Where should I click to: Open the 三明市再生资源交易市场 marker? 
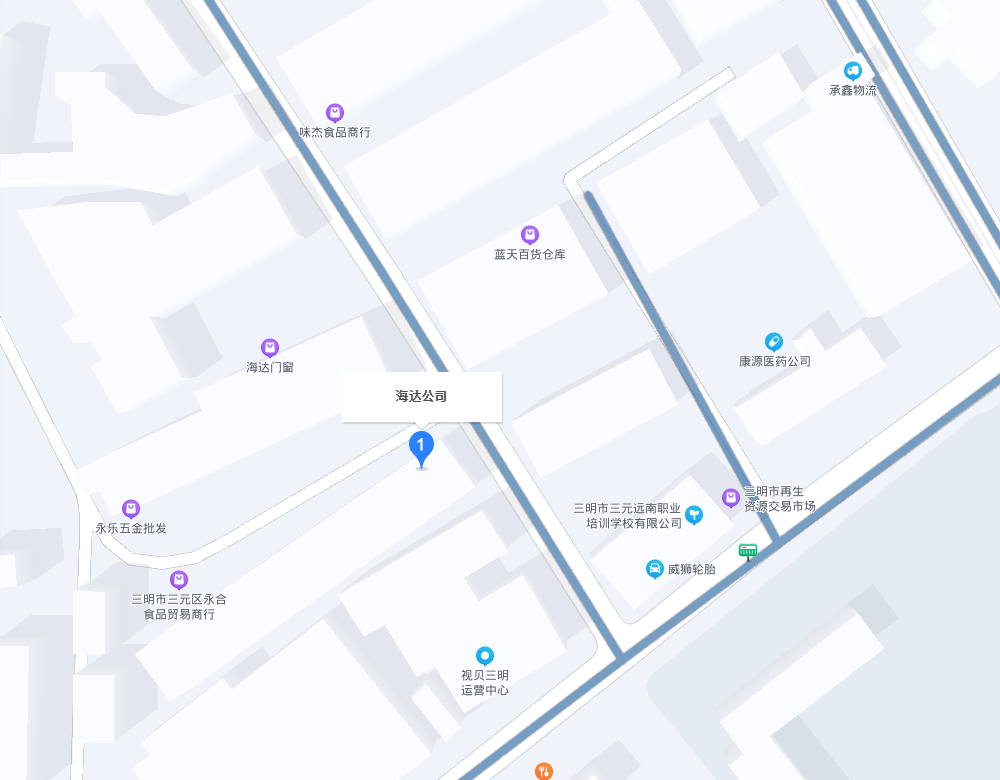[x=731, y=497]
